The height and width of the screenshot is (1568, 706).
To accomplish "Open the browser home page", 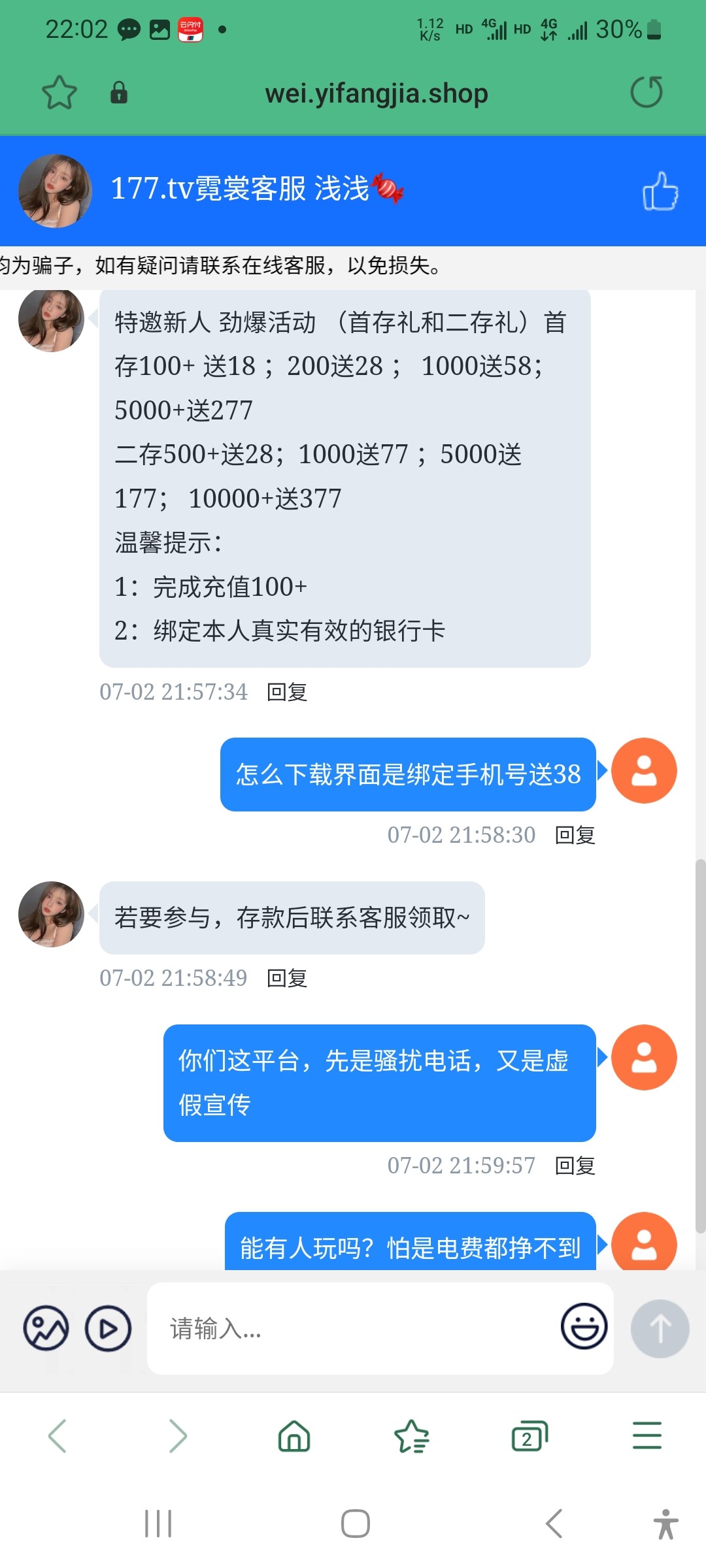I will 294,1436.
